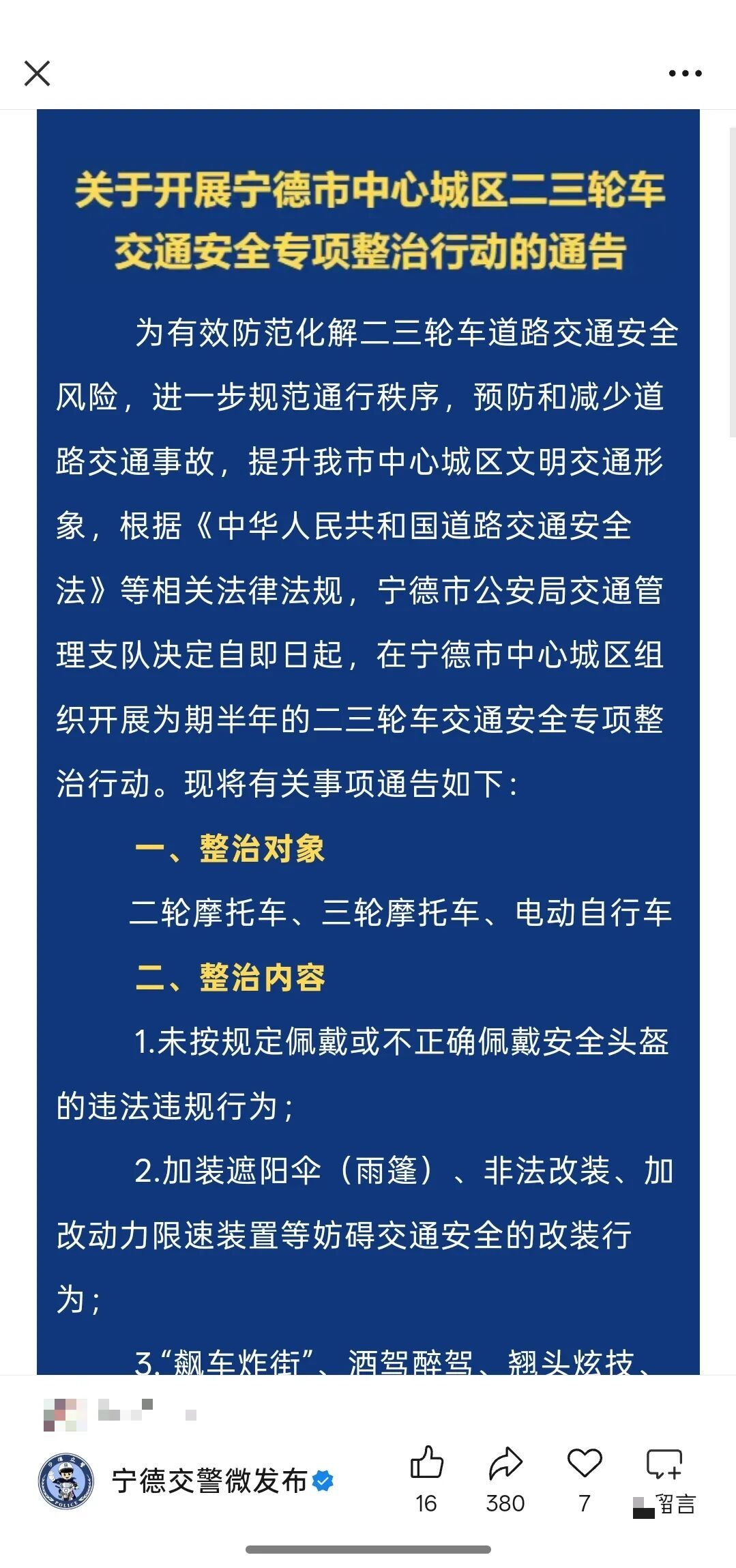736x1568 pixels.
Task: Close the article with the X icon
Action: pos(37,73)
